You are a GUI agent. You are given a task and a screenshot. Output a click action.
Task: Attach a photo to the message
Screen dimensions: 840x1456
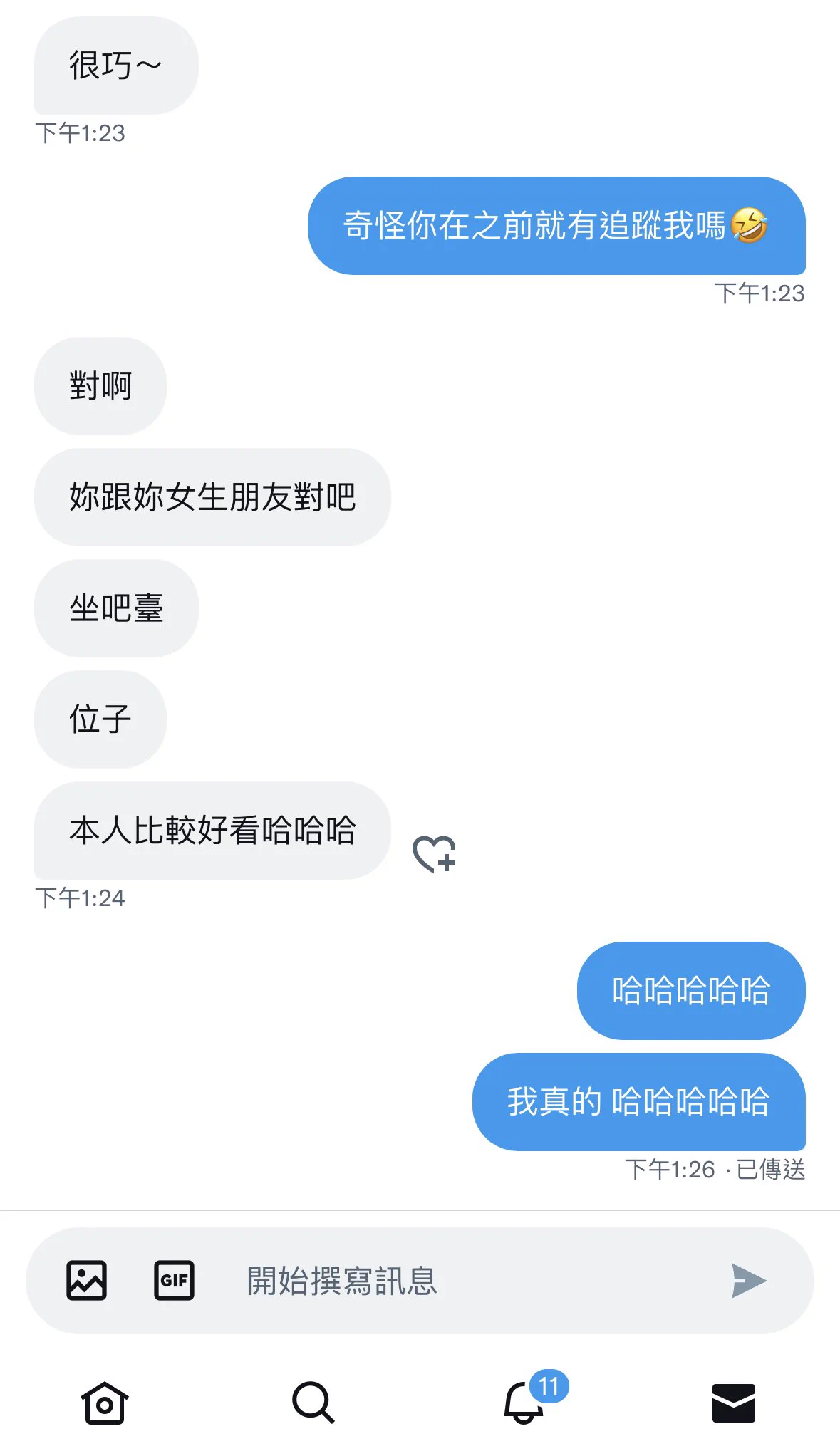click(x=87, y=1280)
